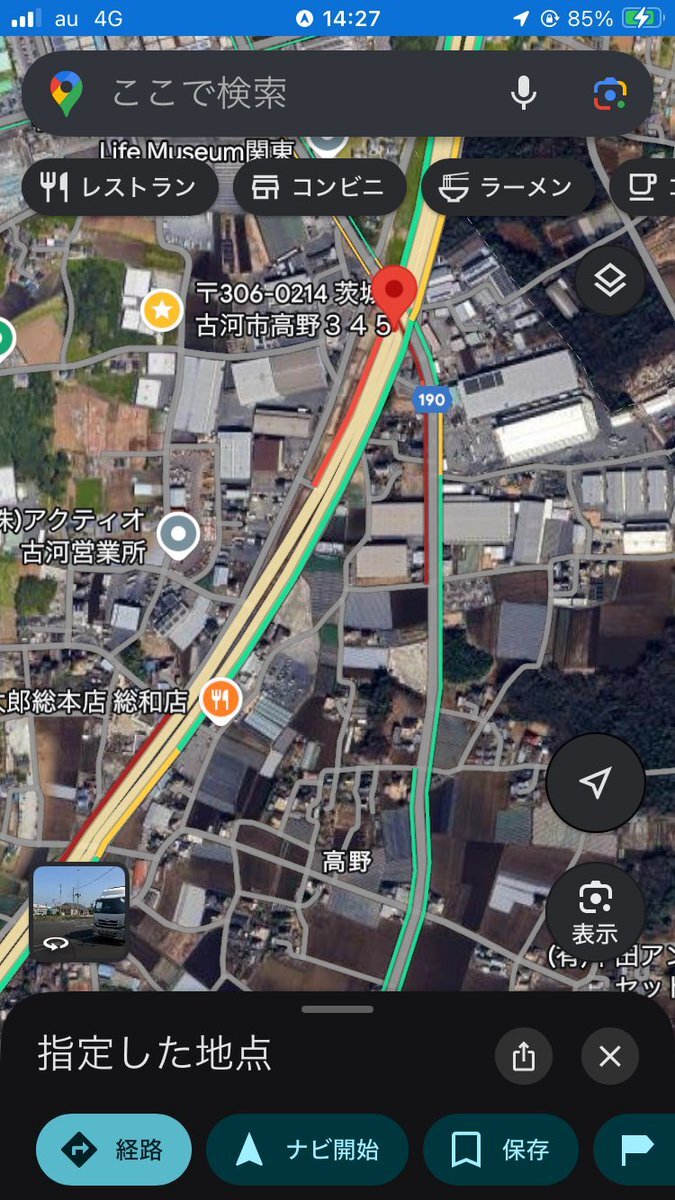This screenshot has height=1200, width=675.
Task: Open the アクティオ 古河営業所 map marker
Action: tap(178, 536)
